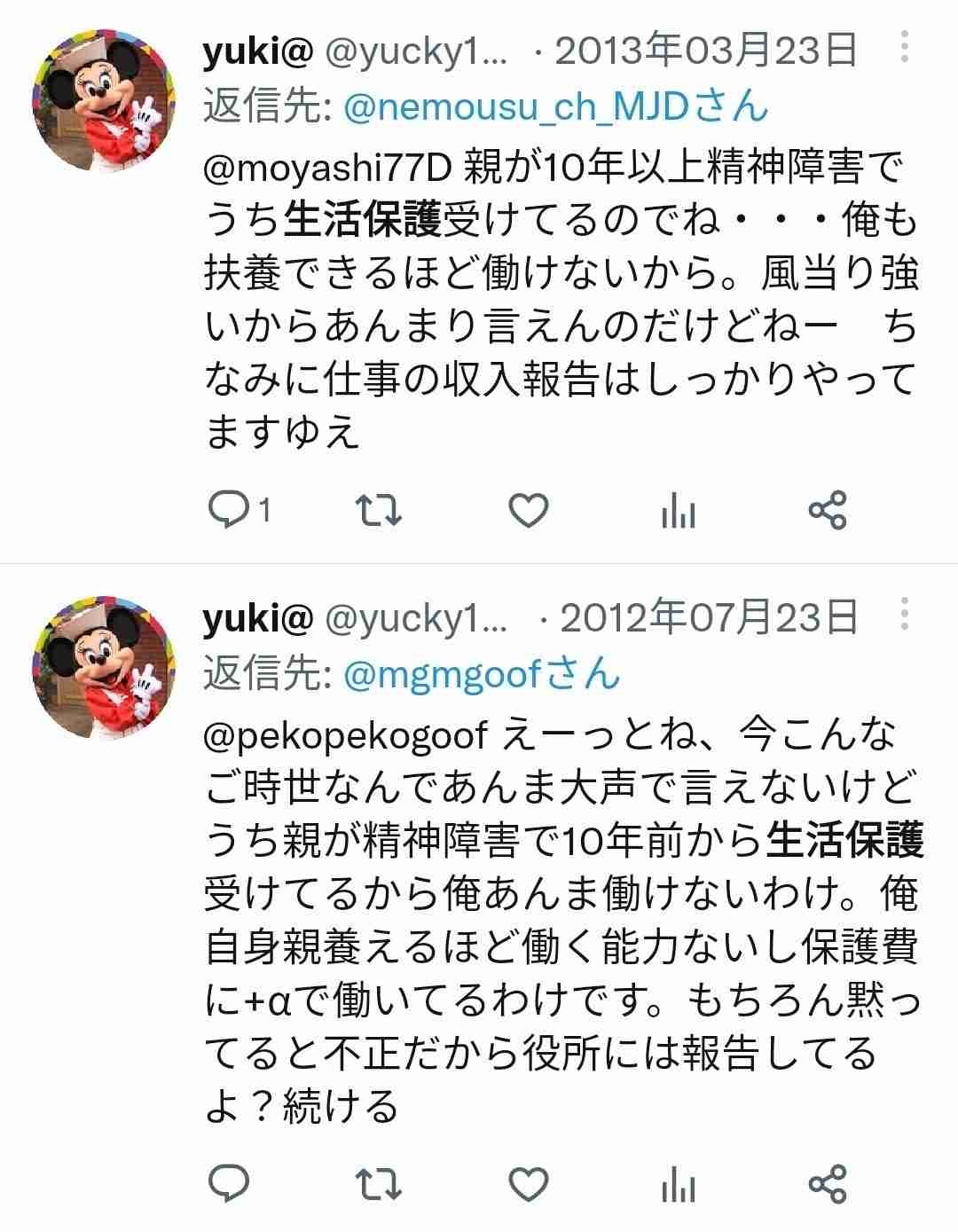The width and height of the screenshot is (958, 1232).
Task: Like the 2013年03月23日 tweet
Action: point(529,510)
